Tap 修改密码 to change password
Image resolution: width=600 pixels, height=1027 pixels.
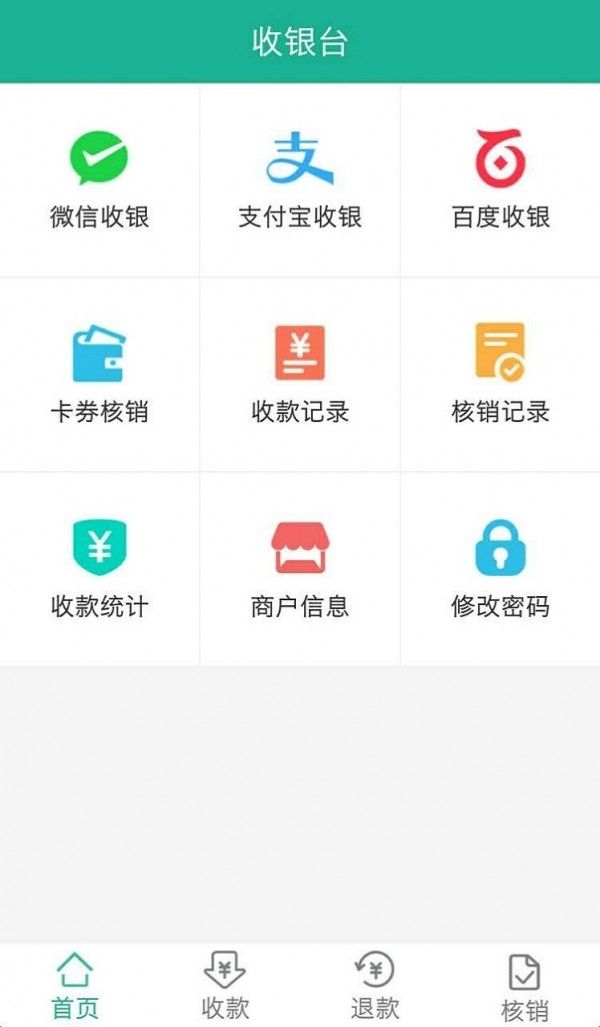tap(500, 569)
